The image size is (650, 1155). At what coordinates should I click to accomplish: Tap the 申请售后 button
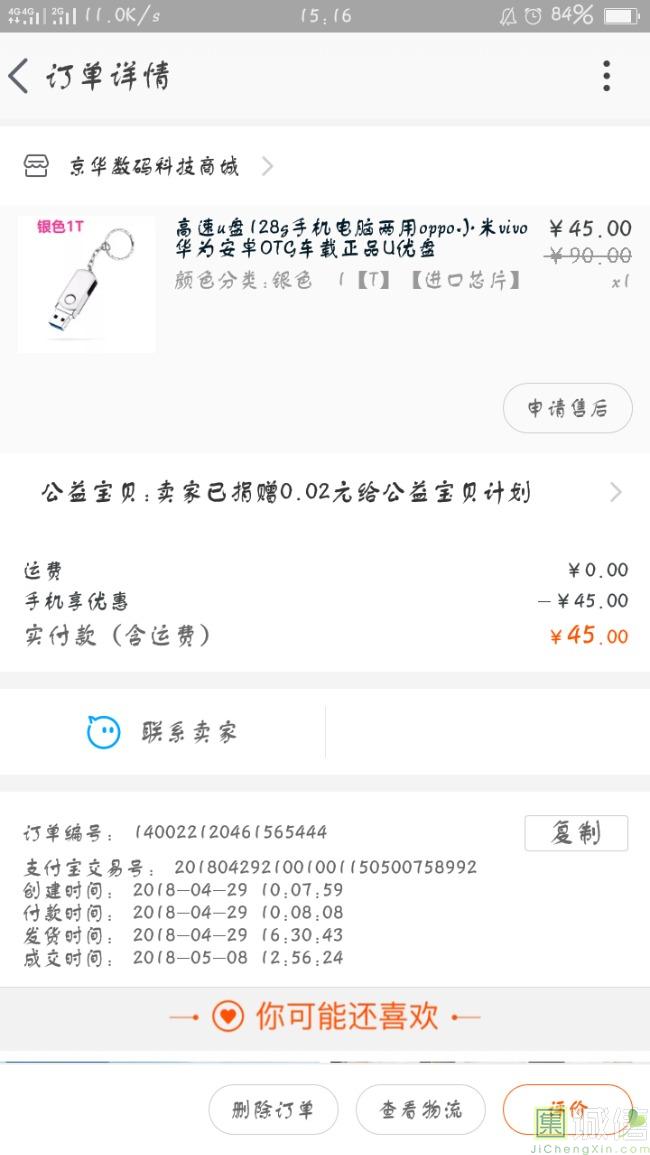[567, 408]
